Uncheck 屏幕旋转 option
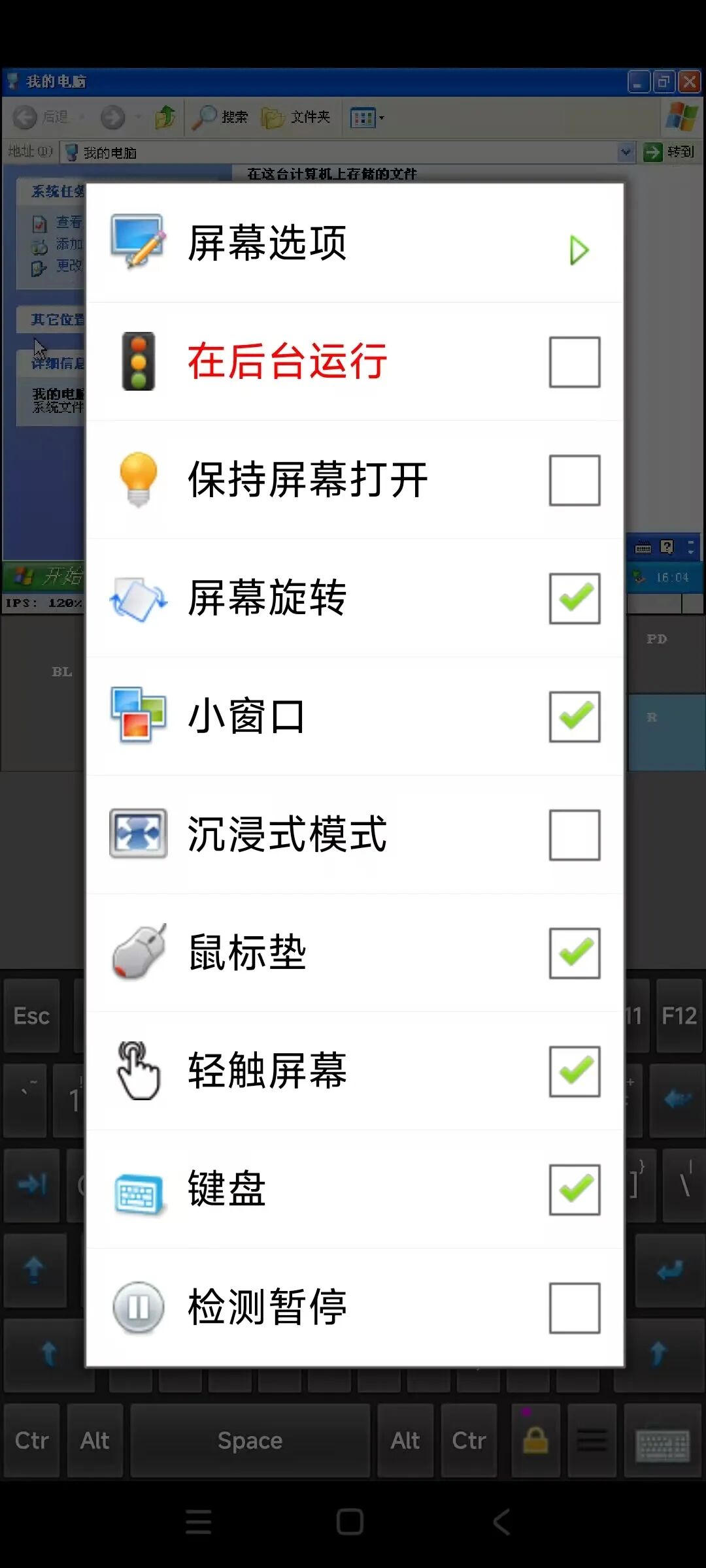This screenshot has height=1568, width=706. pyautogui.click(x=574, y=598)
